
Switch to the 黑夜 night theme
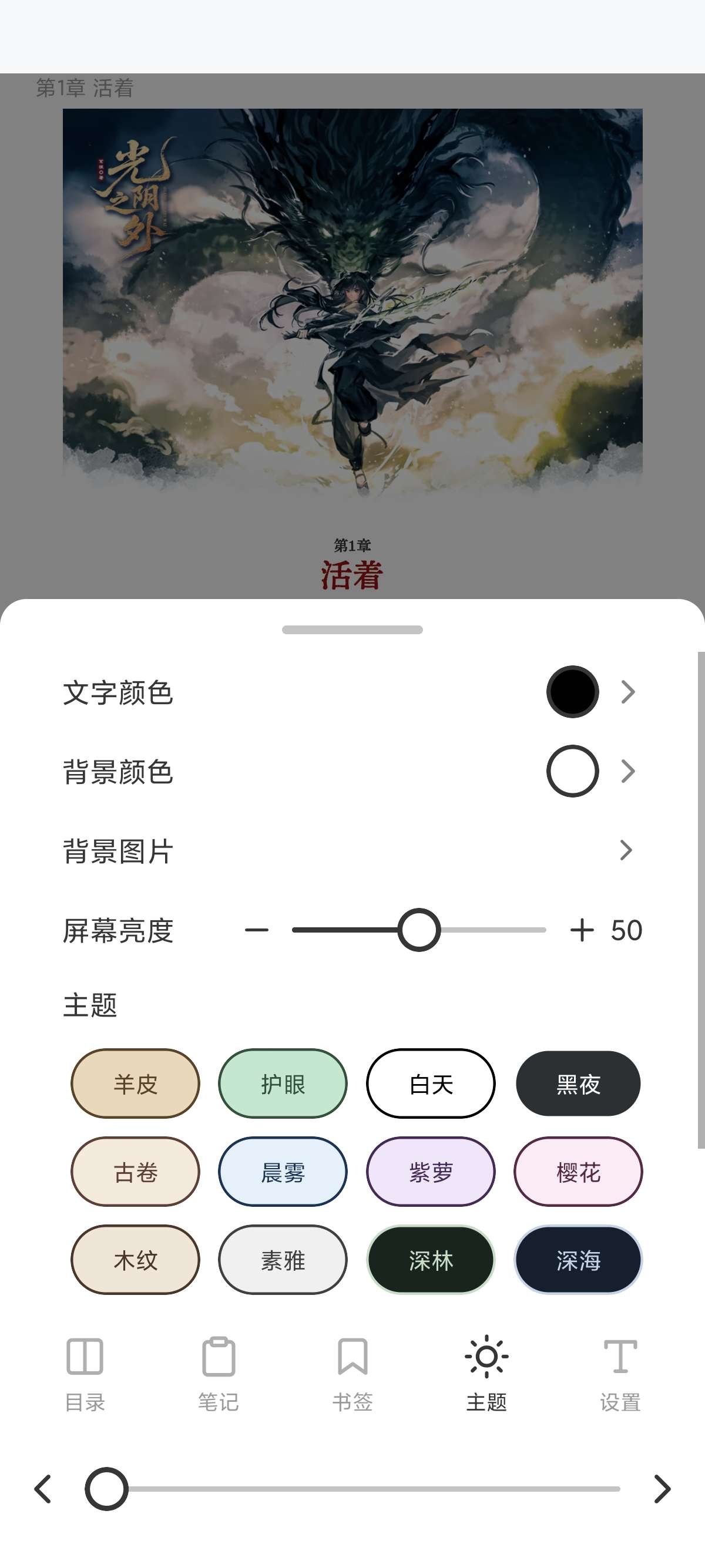tap(578, 1084)
